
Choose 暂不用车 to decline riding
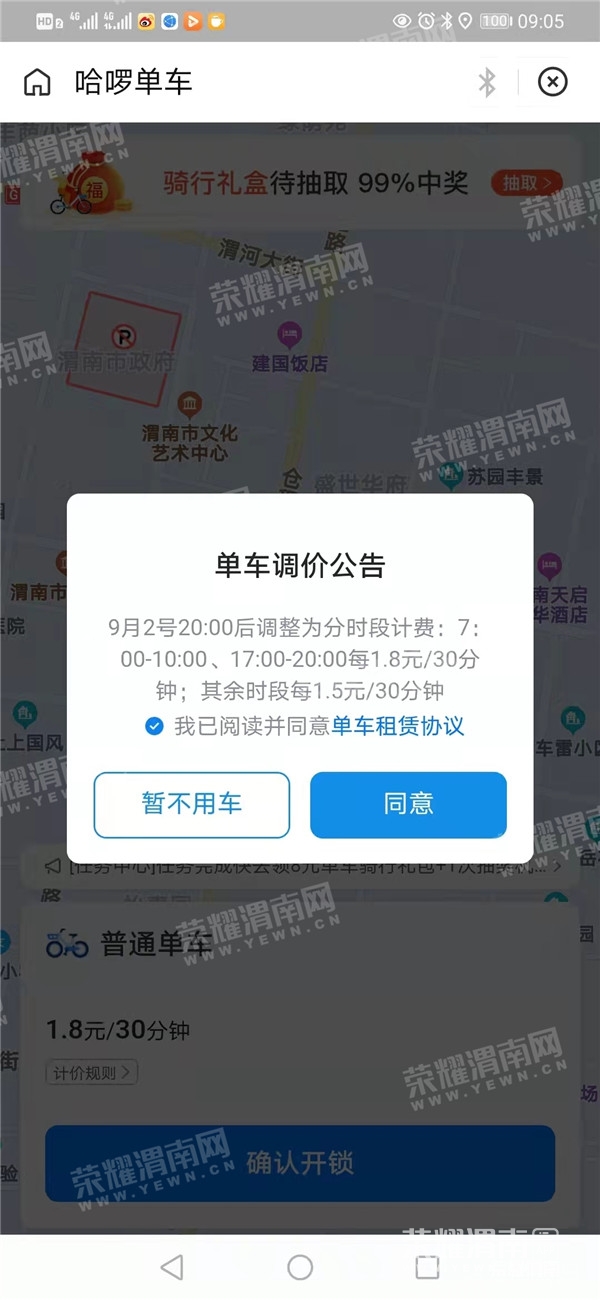point(192,804)
